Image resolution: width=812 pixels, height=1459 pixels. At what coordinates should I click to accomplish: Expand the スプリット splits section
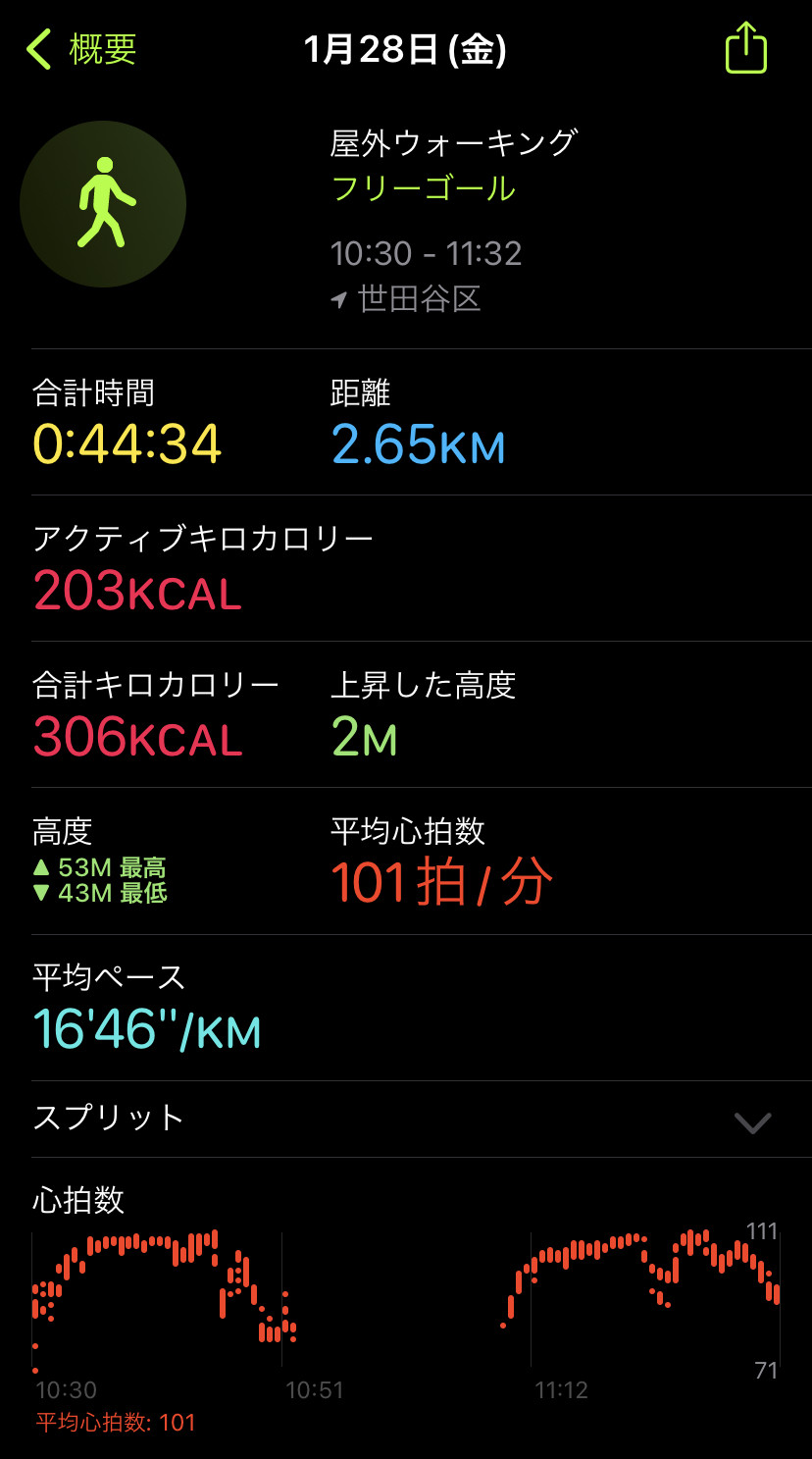[406, 1119]
